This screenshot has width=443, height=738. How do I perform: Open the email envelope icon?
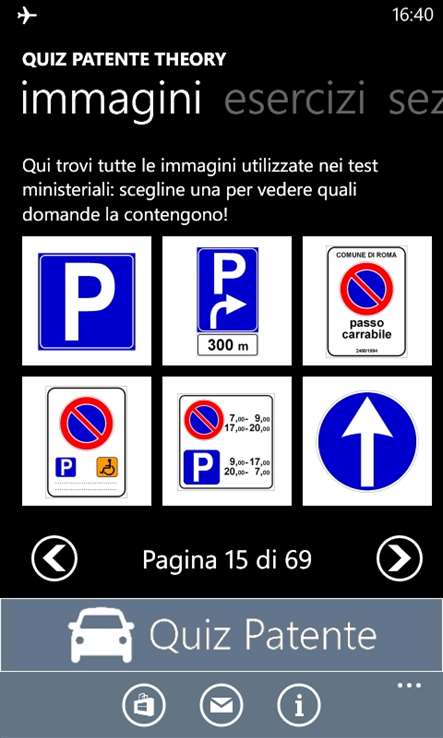(221, 706)
